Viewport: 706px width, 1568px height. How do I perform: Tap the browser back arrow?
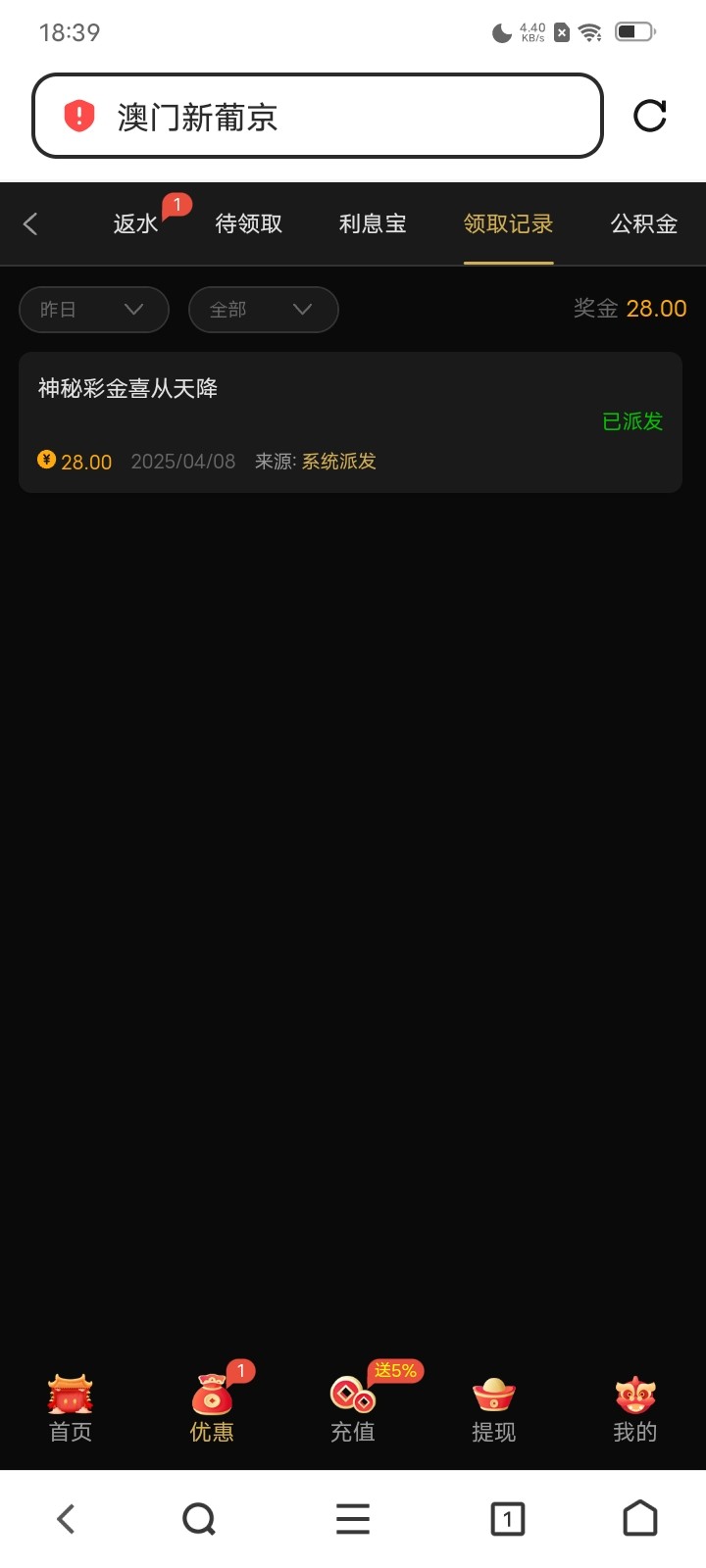(66, 1519)
